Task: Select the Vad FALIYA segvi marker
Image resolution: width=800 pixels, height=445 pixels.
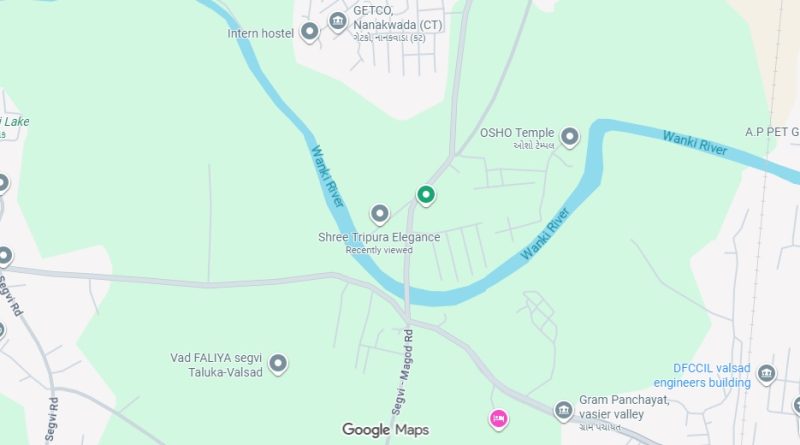Action: [279, 363]
